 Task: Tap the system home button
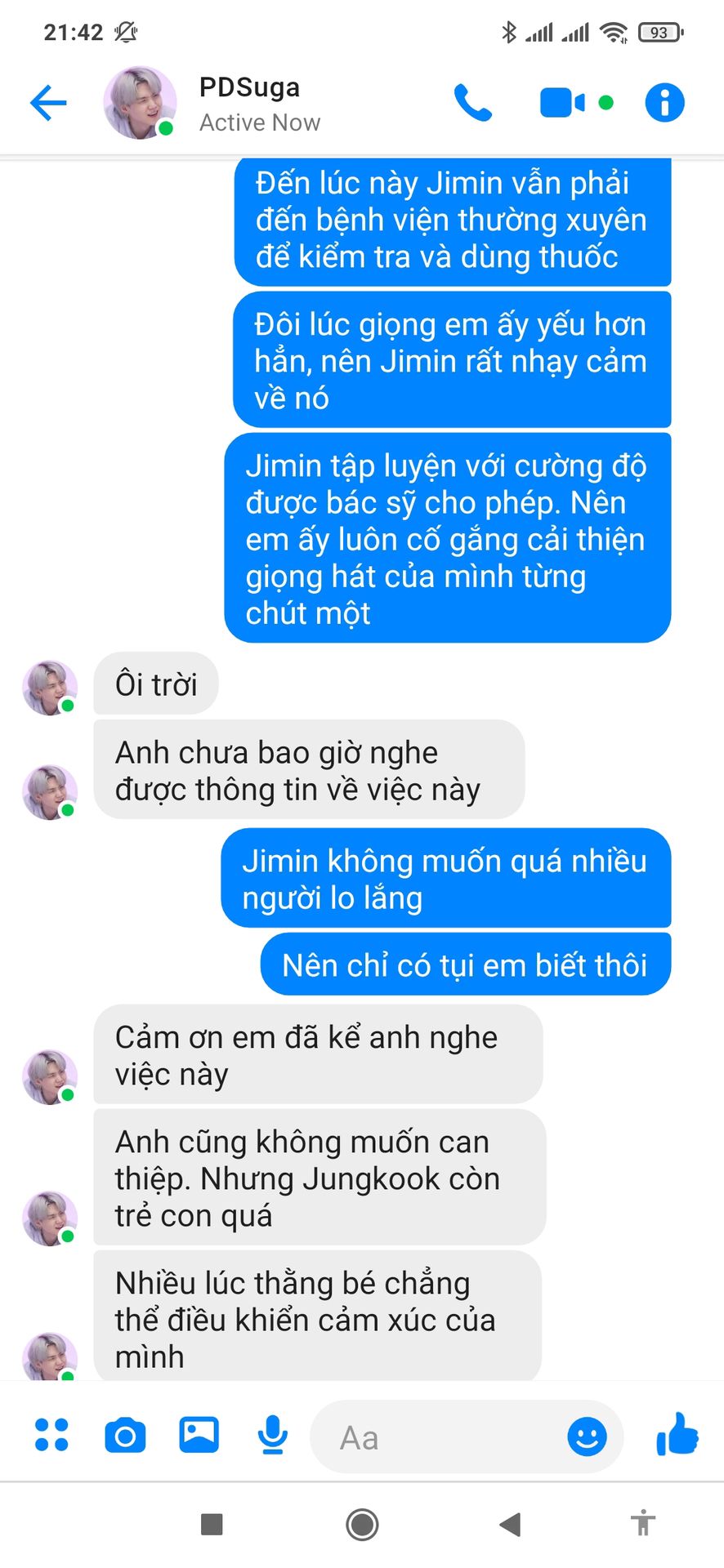[x=362, y=1524]
